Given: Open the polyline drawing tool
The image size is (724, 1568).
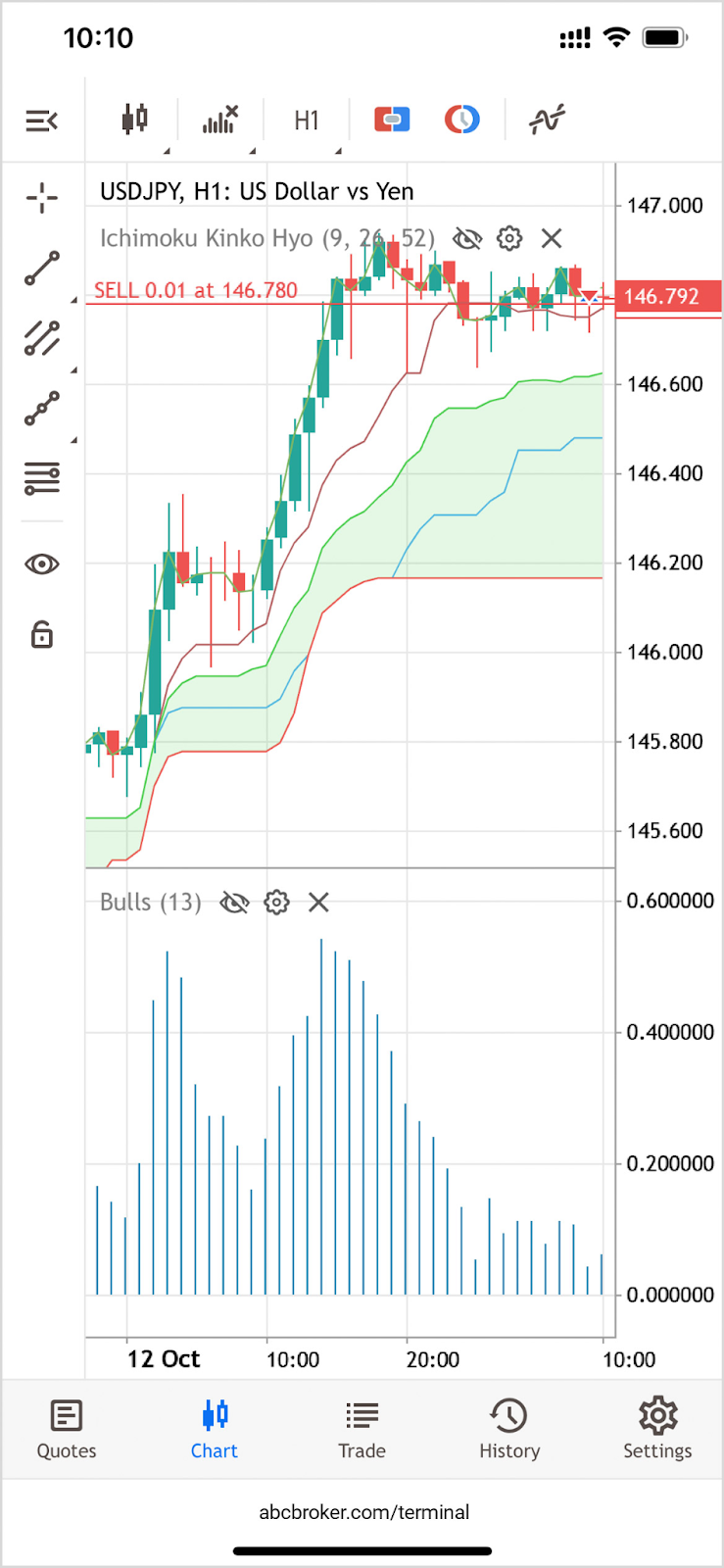Looking at the screenshot, I should point(42,409).
